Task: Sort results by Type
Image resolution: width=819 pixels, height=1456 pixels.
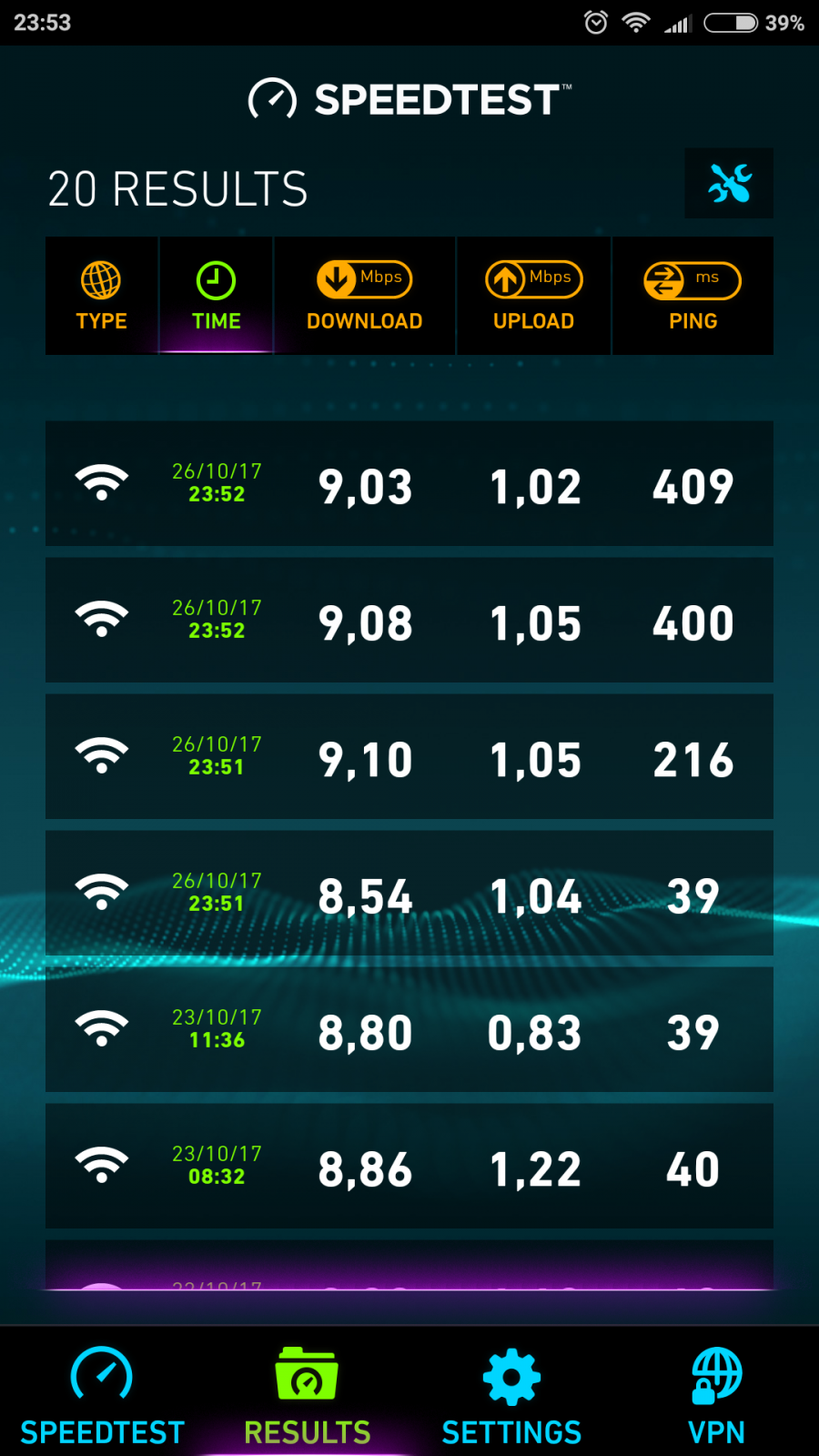Action: click(102, 296)
